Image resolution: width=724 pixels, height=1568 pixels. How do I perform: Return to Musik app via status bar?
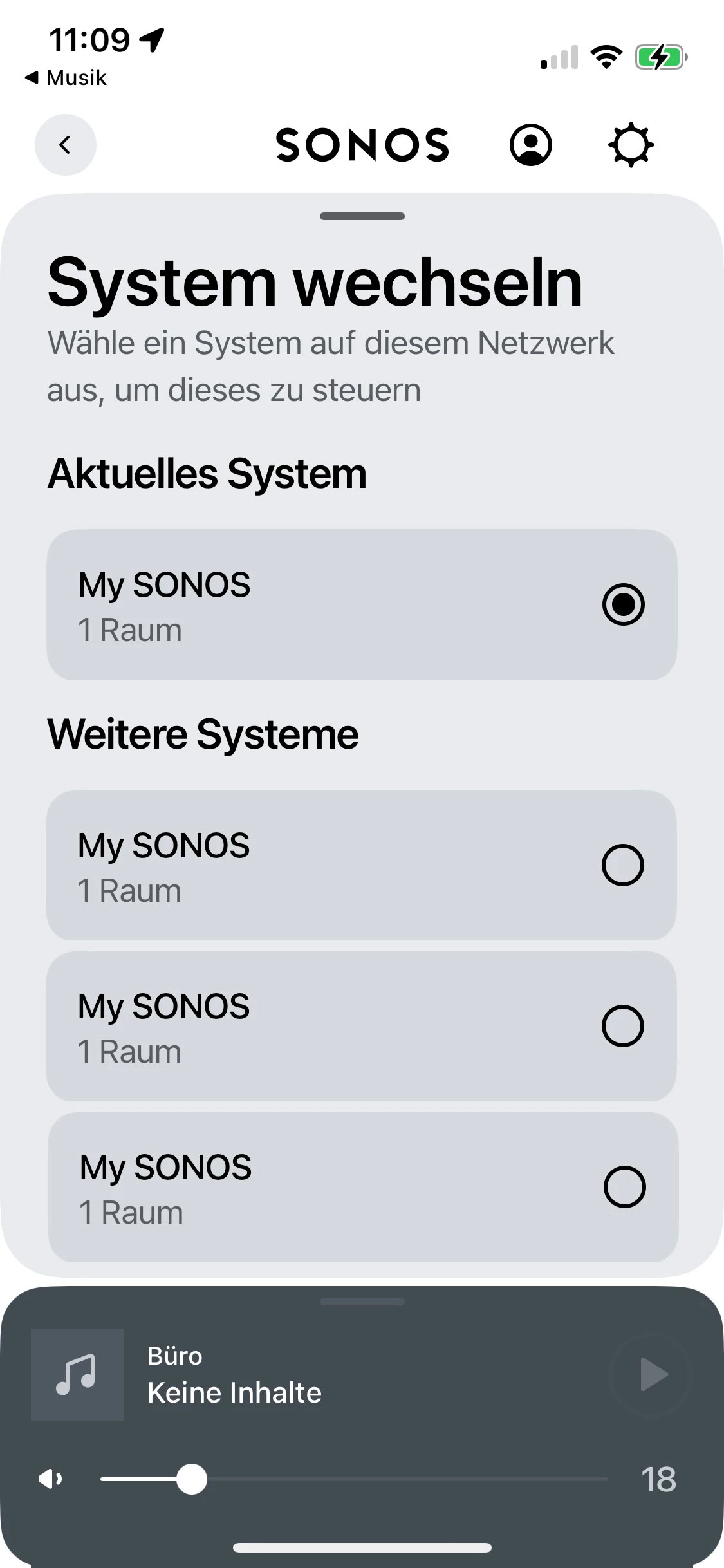(66, 78)
